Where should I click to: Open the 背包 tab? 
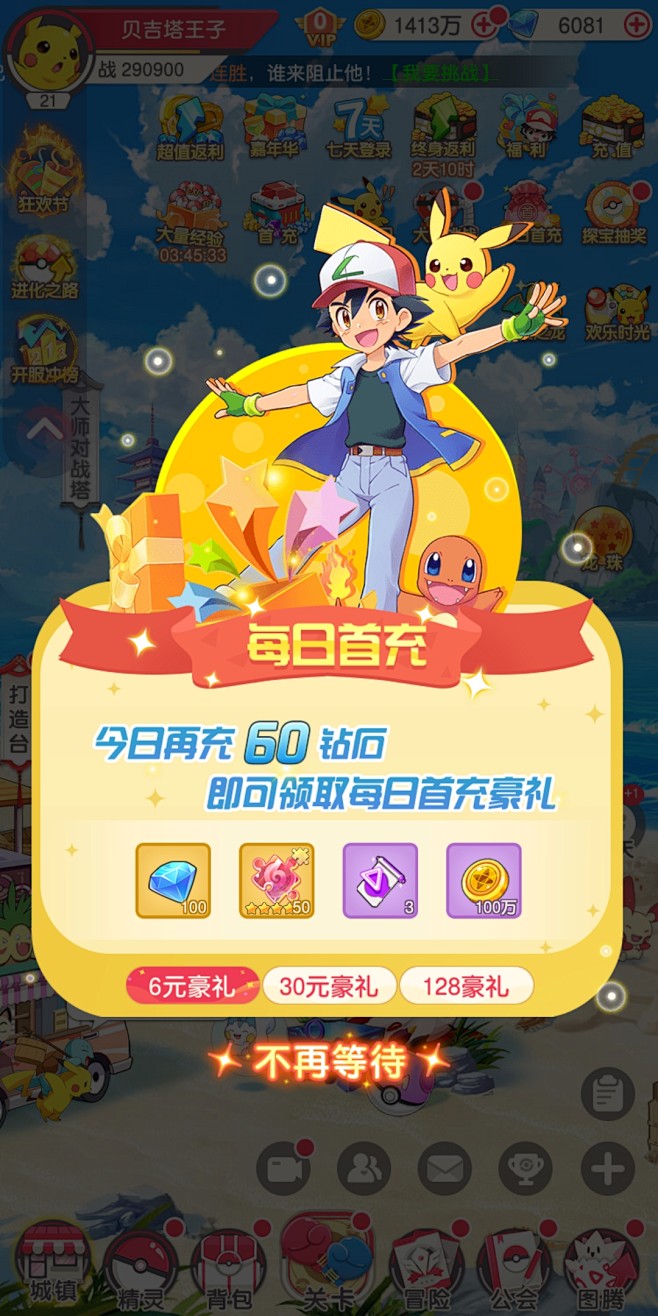(228, 1267)
